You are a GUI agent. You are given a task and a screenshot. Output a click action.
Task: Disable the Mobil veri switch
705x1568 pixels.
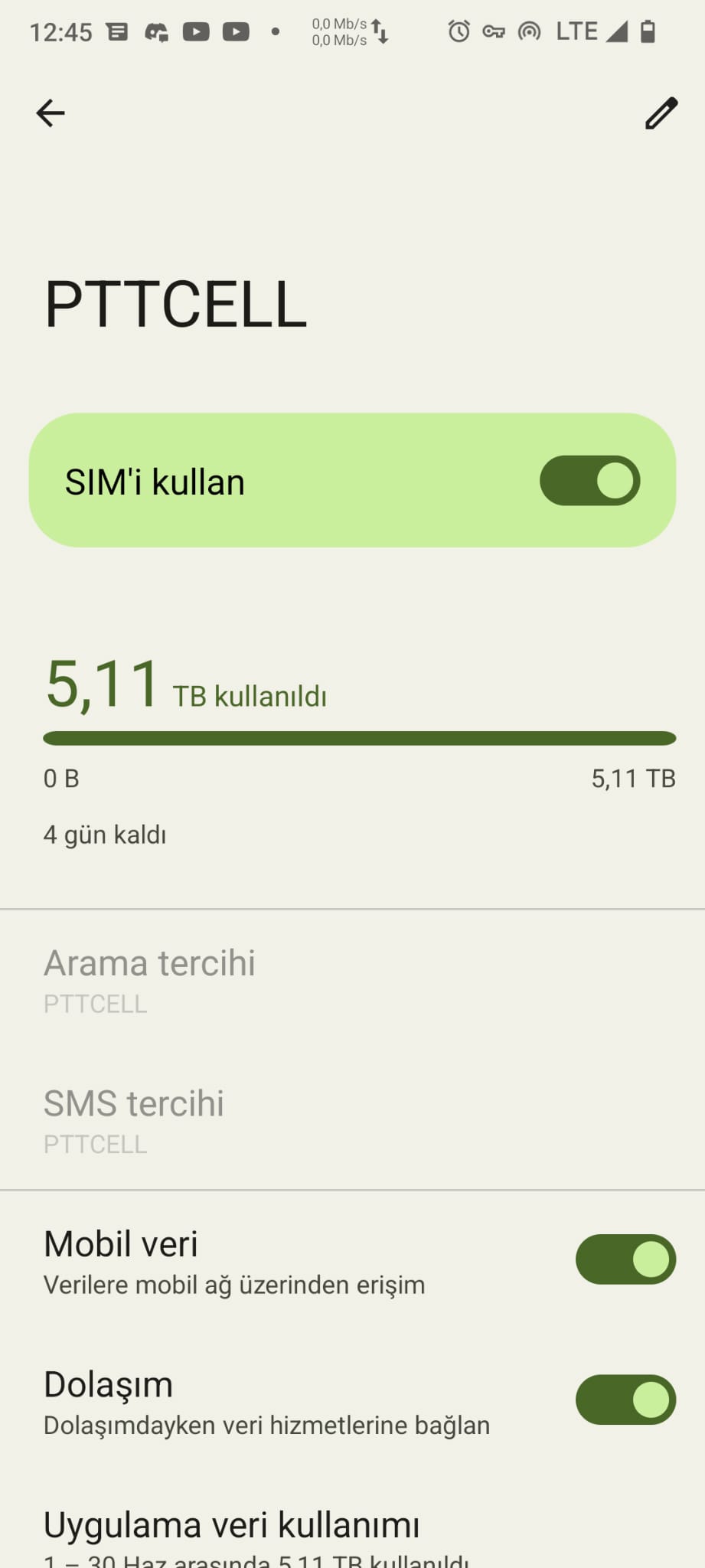(625, 1259)
